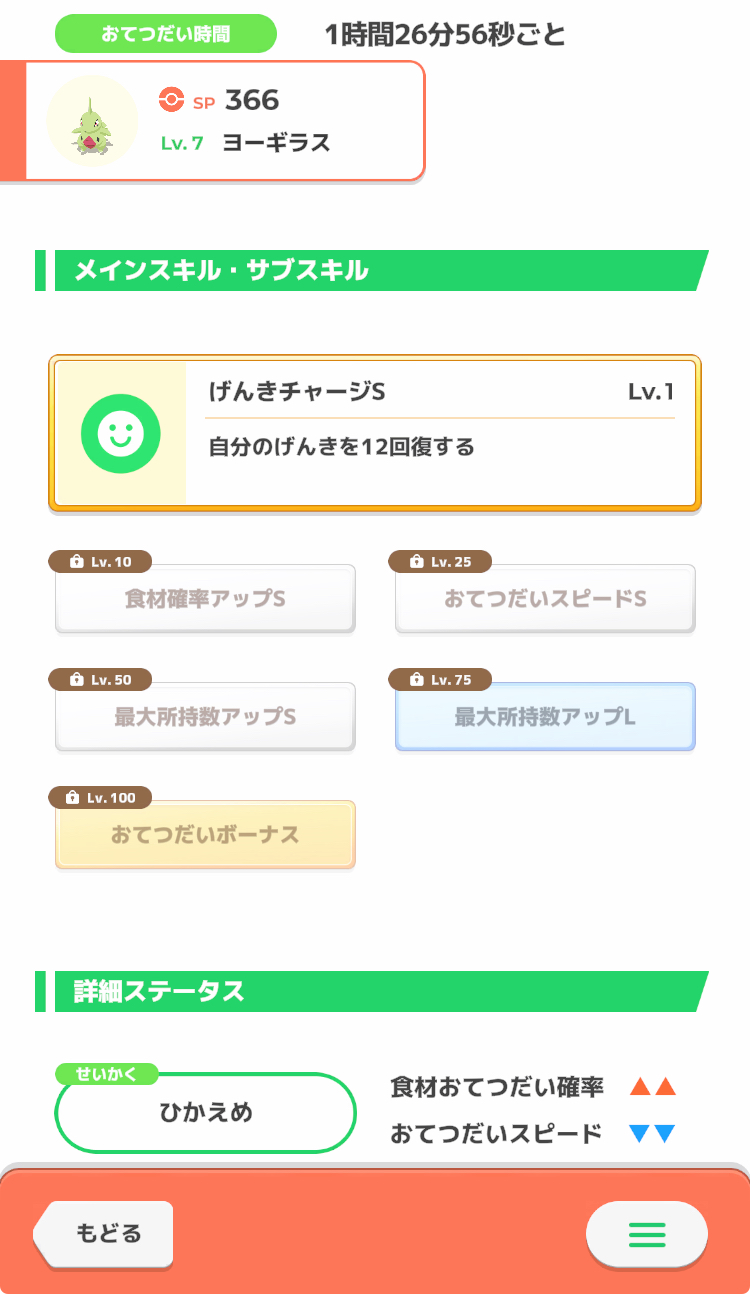Tap the 最大所持数アップL sub skill

coord(545,717)
